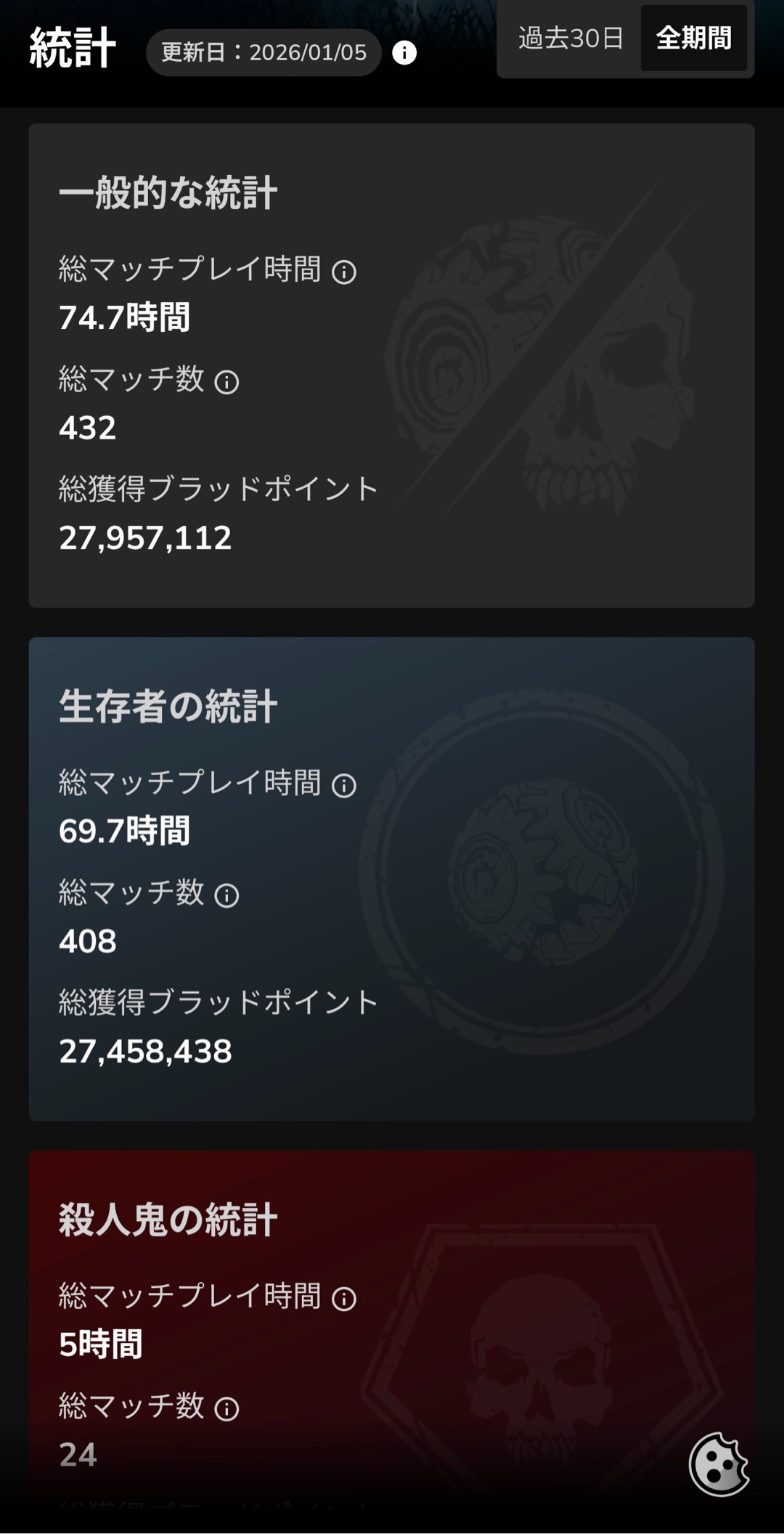Open the cookie settings button
Screen dimensions: 784x1534
point(719,1464)
